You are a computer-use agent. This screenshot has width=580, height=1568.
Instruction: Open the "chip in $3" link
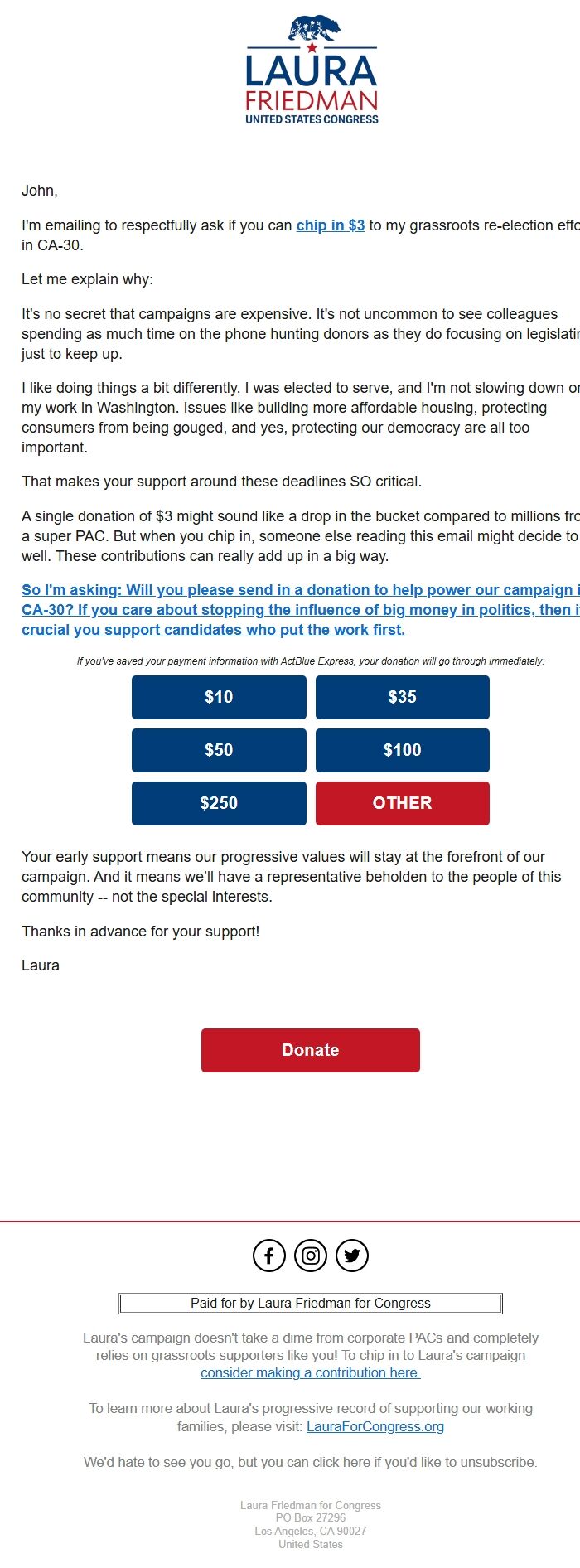click(331, 225)
